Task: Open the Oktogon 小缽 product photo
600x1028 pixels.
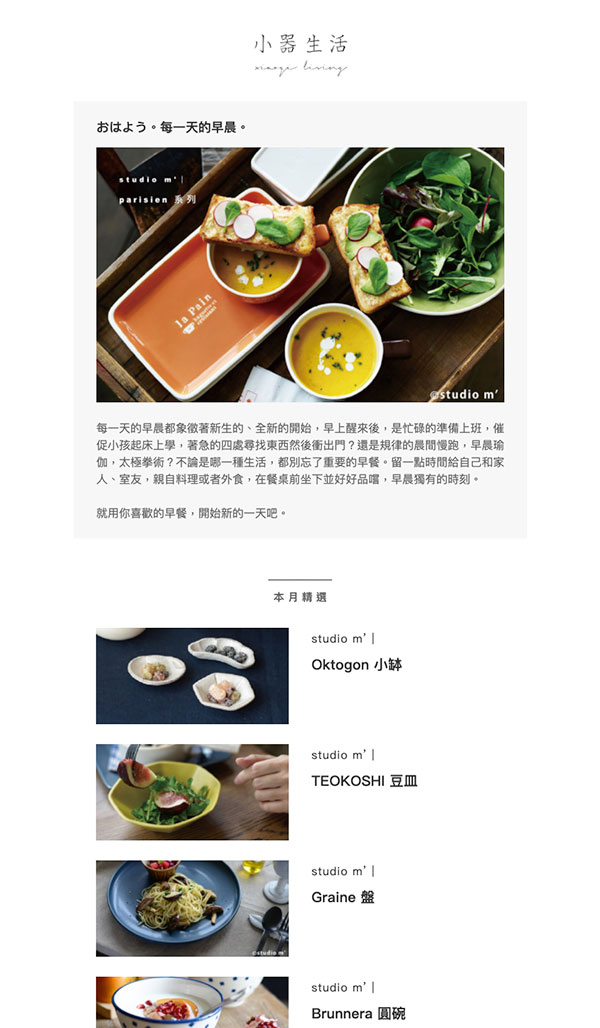Action: pyautogui.click(x=192, y=676)
